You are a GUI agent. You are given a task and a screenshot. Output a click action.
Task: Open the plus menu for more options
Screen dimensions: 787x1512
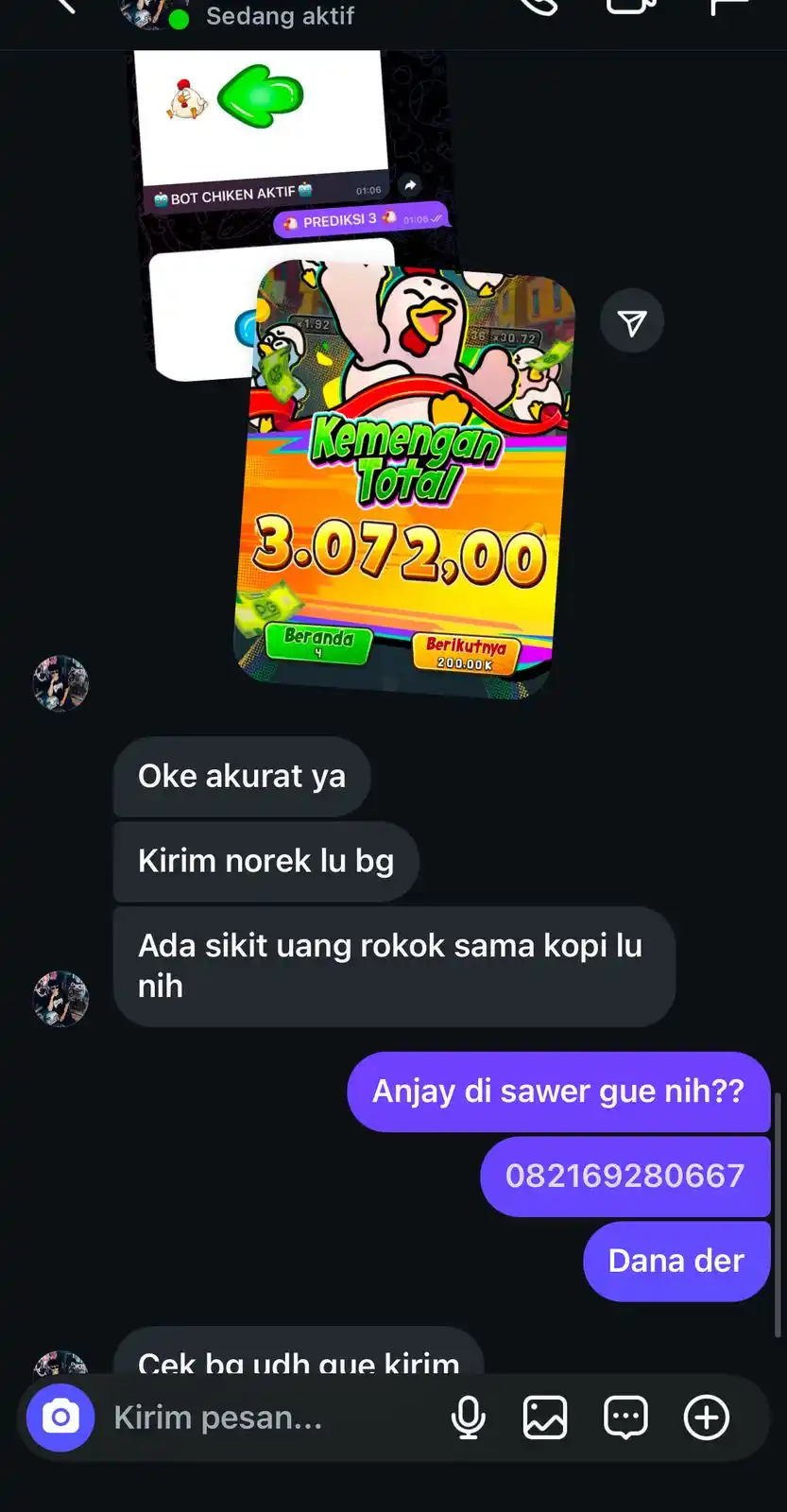pyautogui.click(x=707, y=1417)
